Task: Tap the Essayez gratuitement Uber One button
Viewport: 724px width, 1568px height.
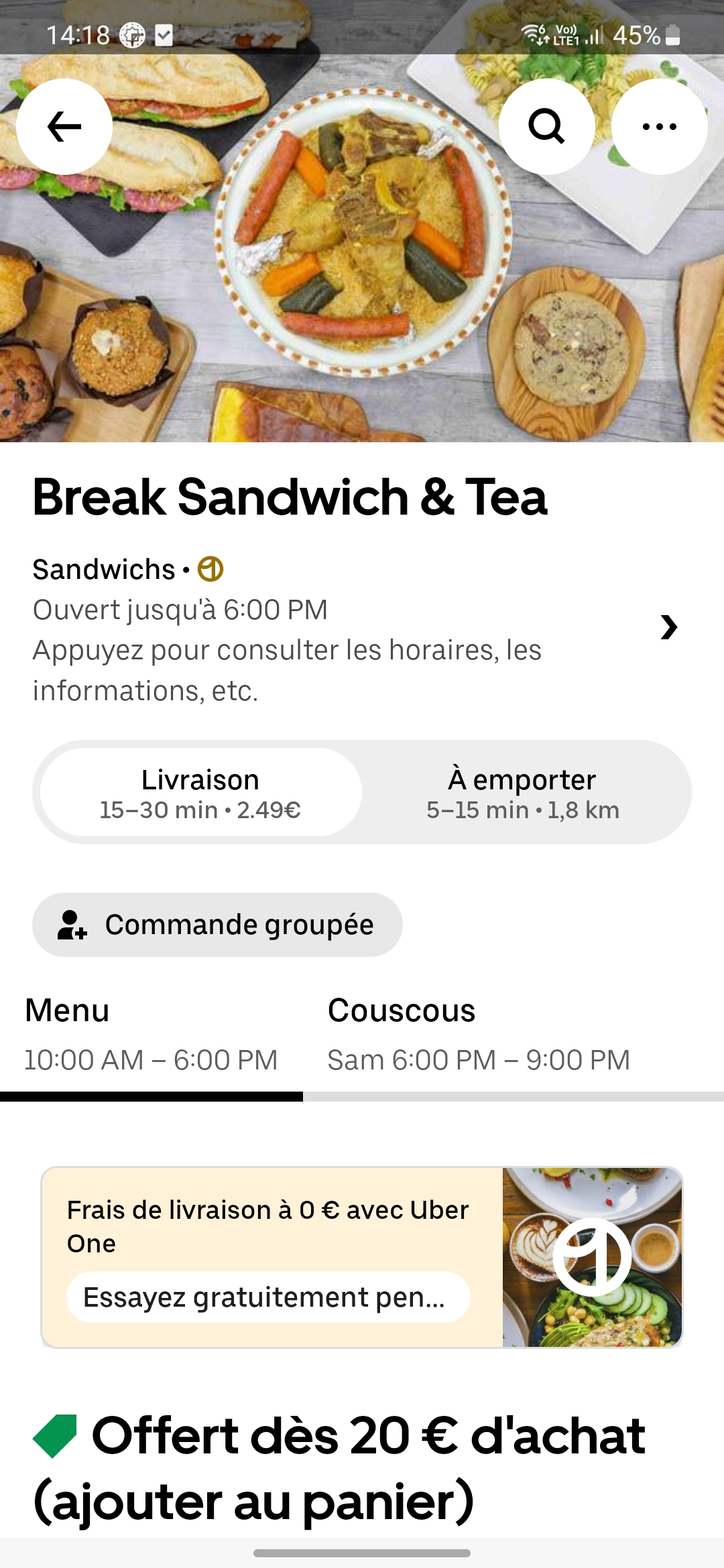Action: click(268, 1297)
